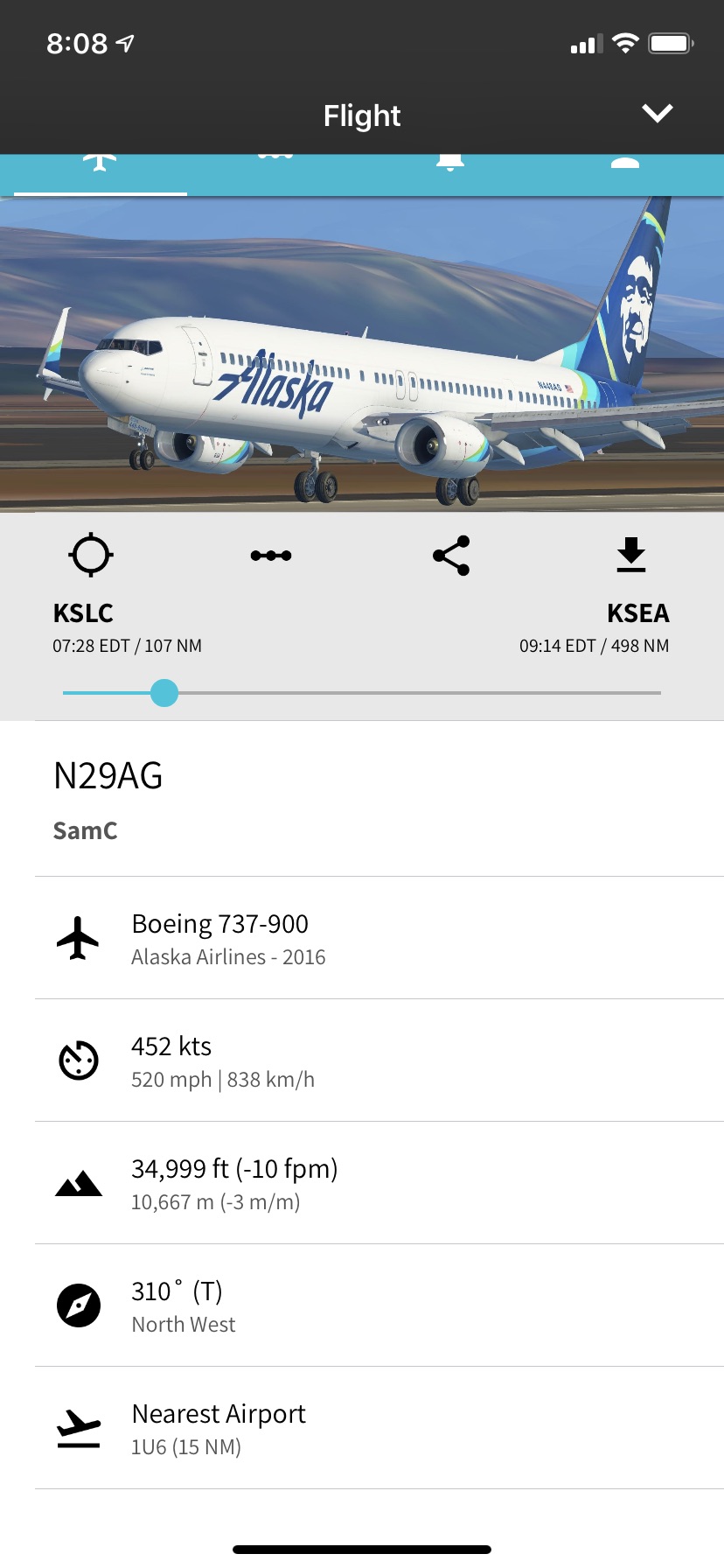
Task: Collapse the Flight panel with the chevron
Action: (x=657, y=114)
